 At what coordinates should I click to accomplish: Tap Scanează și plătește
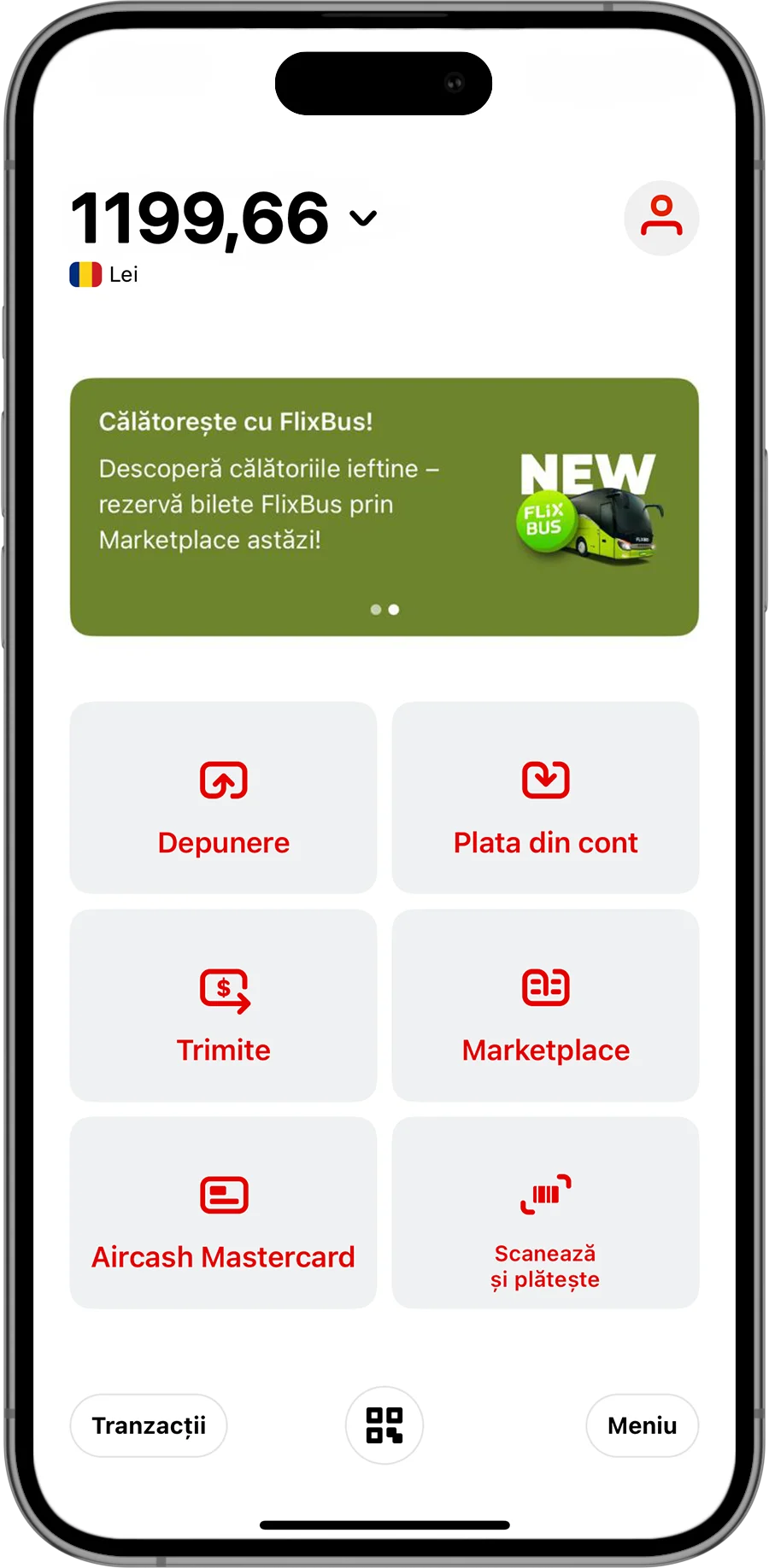point(545,1213)
